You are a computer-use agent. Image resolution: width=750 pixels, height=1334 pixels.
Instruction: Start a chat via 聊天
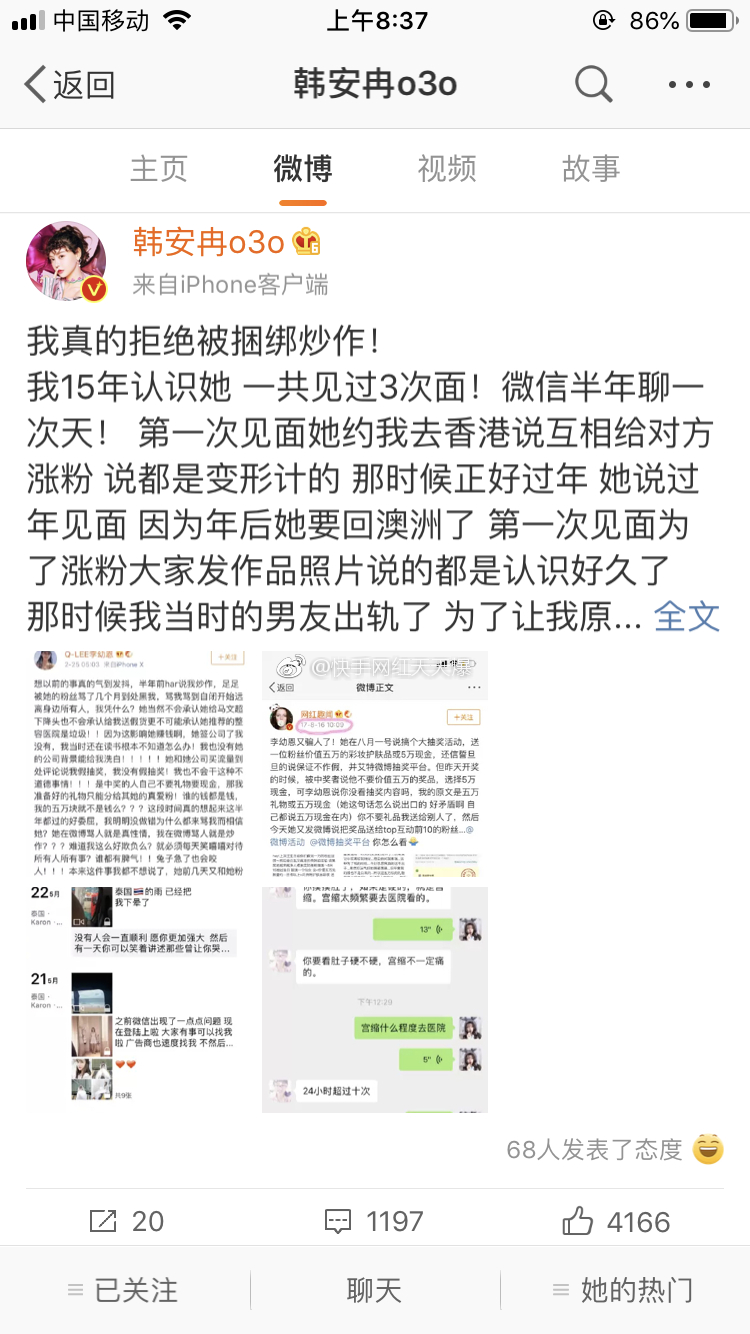tap(374, 1290)
